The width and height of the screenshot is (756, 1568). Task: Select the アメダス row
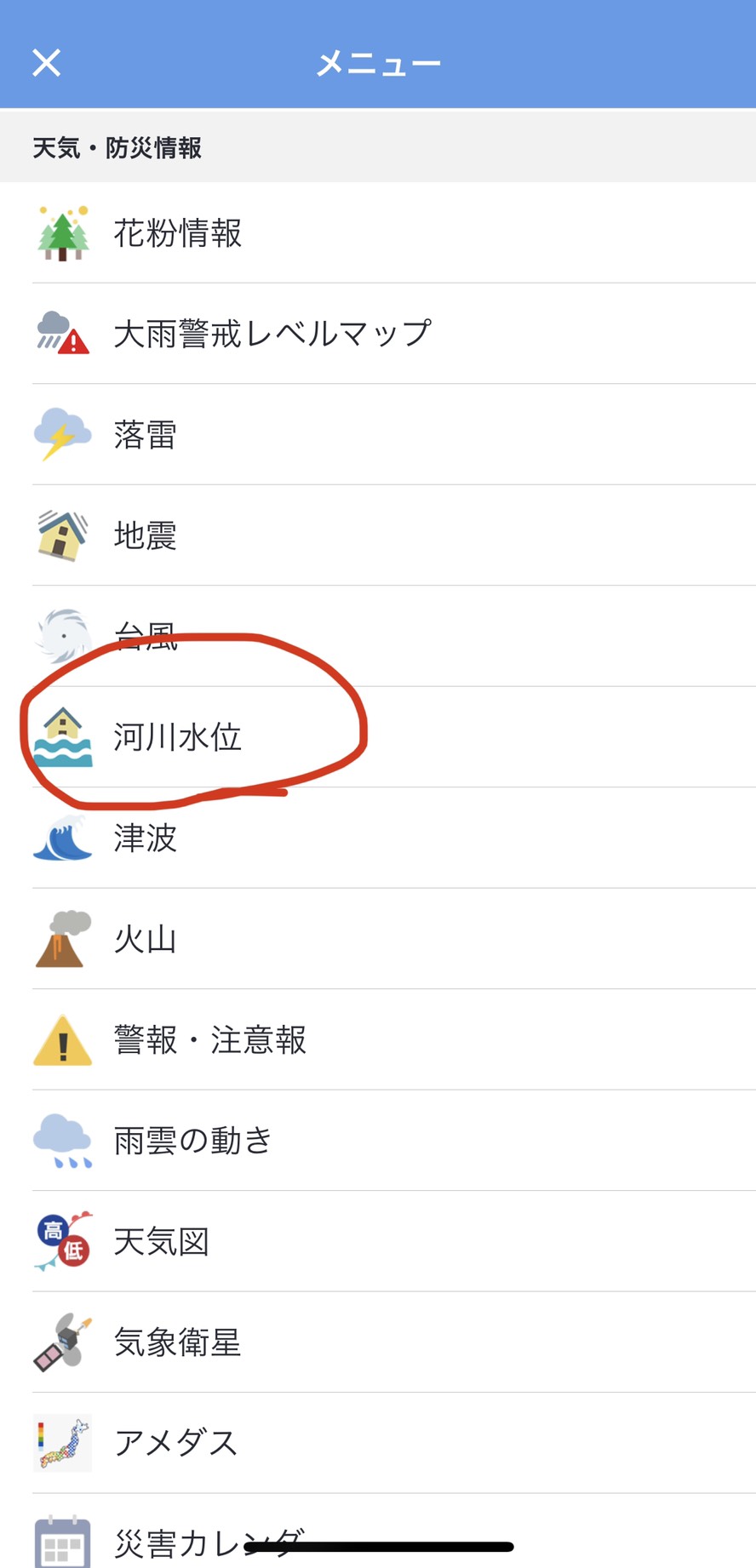pyautogui.click(x=378, y=1443)
